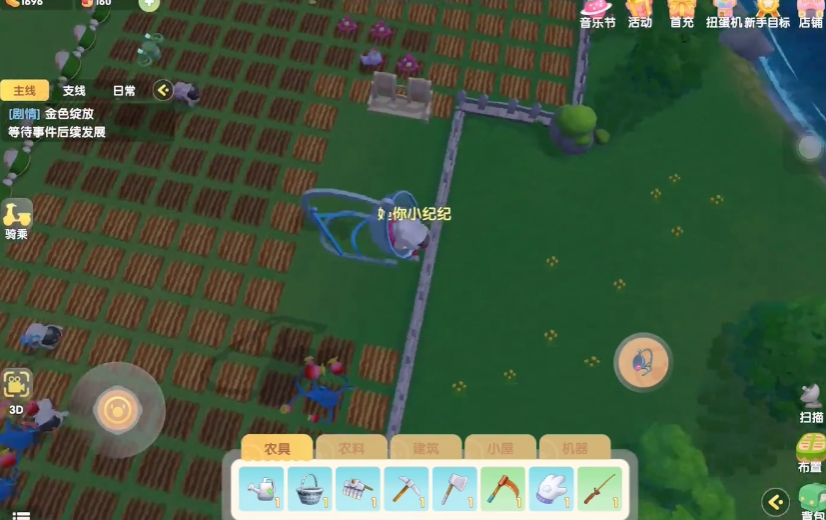Switch to the 支线 side quest tab
The height and width of the screenshot is (520, 826).
[74, 91]
